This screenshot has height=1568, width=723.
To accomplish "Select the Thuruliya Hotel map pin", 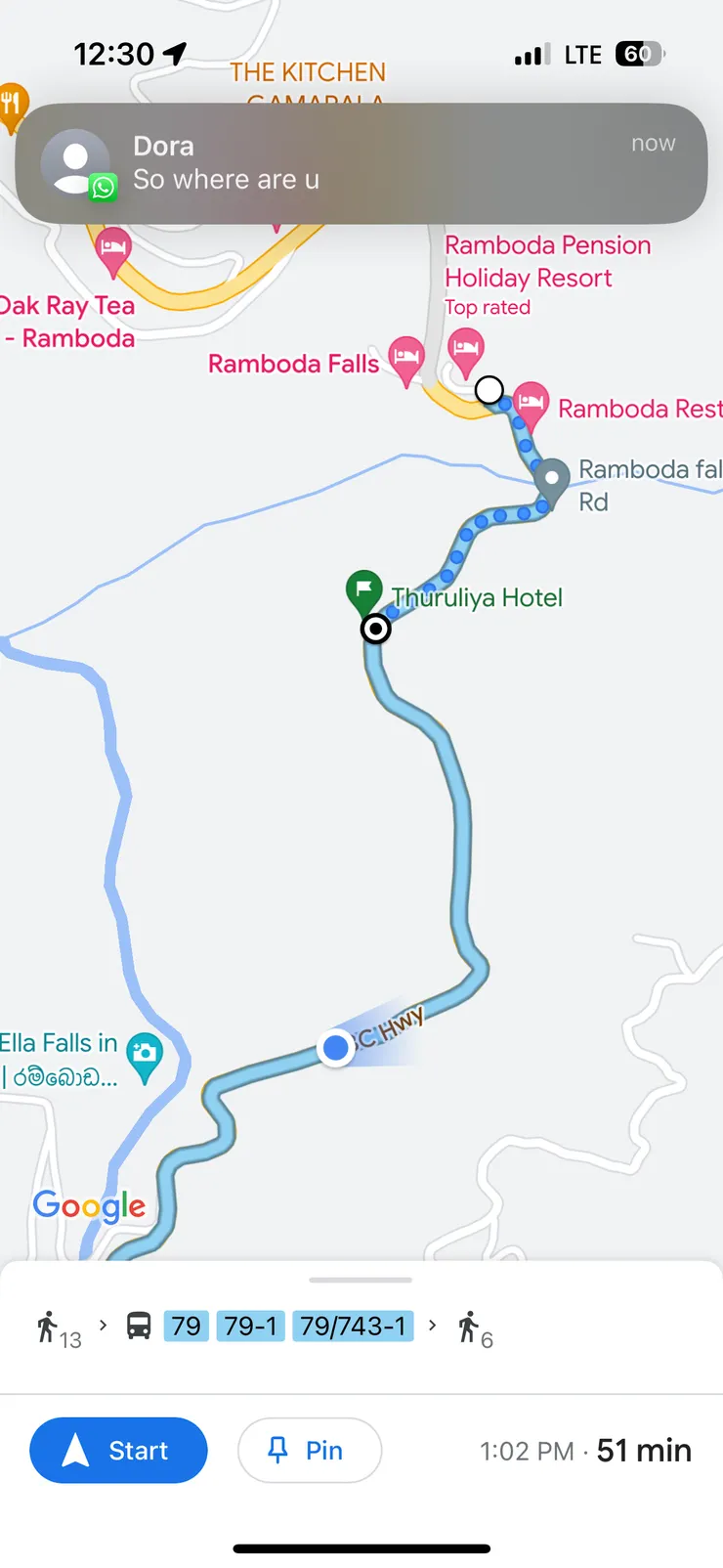I will point(364,589).
